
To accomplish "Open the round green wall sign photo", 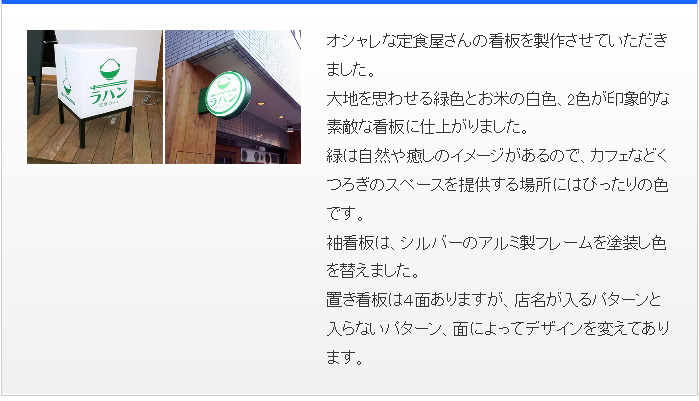I will (x=232, y=96).
